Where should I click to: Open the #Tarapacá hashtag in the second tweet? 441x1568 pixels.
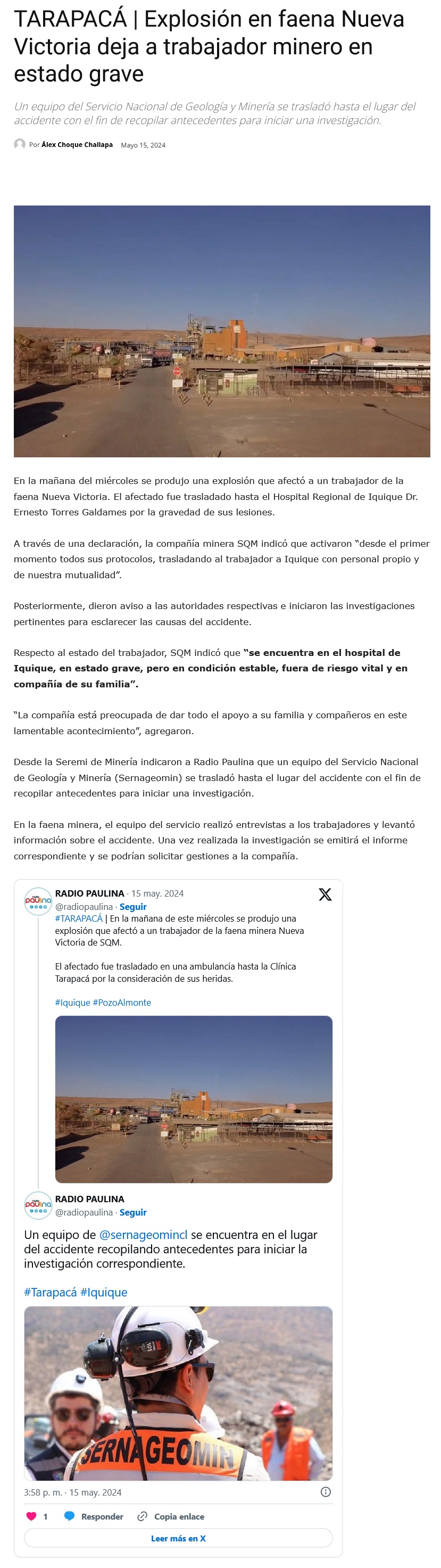50,1292
